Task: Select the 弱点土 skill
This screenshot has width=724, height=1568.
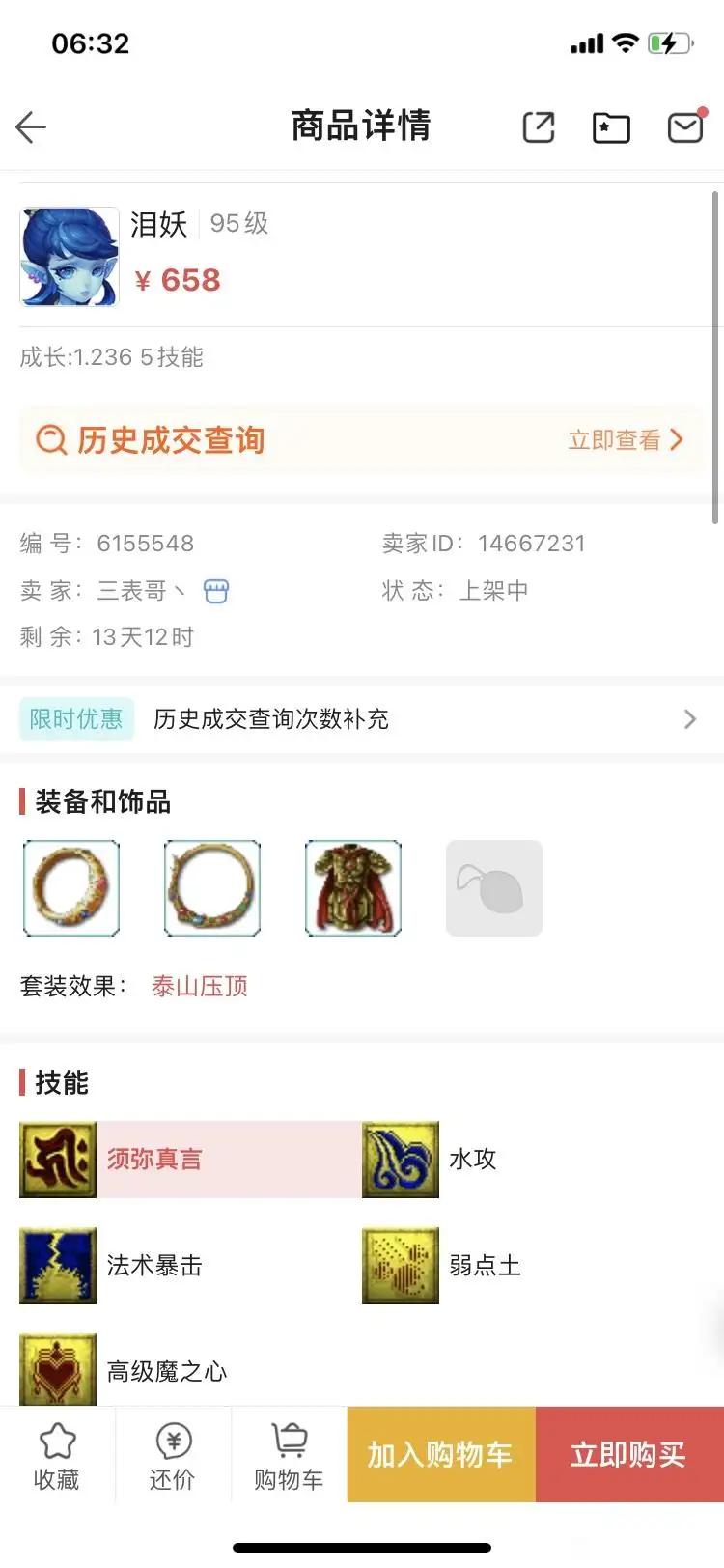Action: (485, 1265)
